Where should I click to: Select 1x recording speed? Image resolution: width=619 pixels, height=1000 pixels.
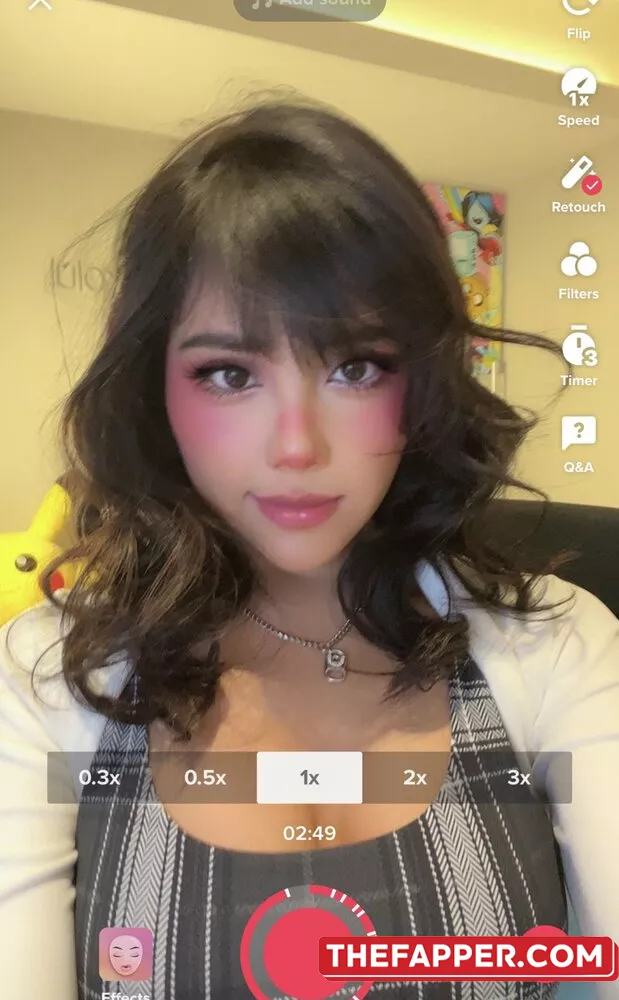tap(309, 778)
